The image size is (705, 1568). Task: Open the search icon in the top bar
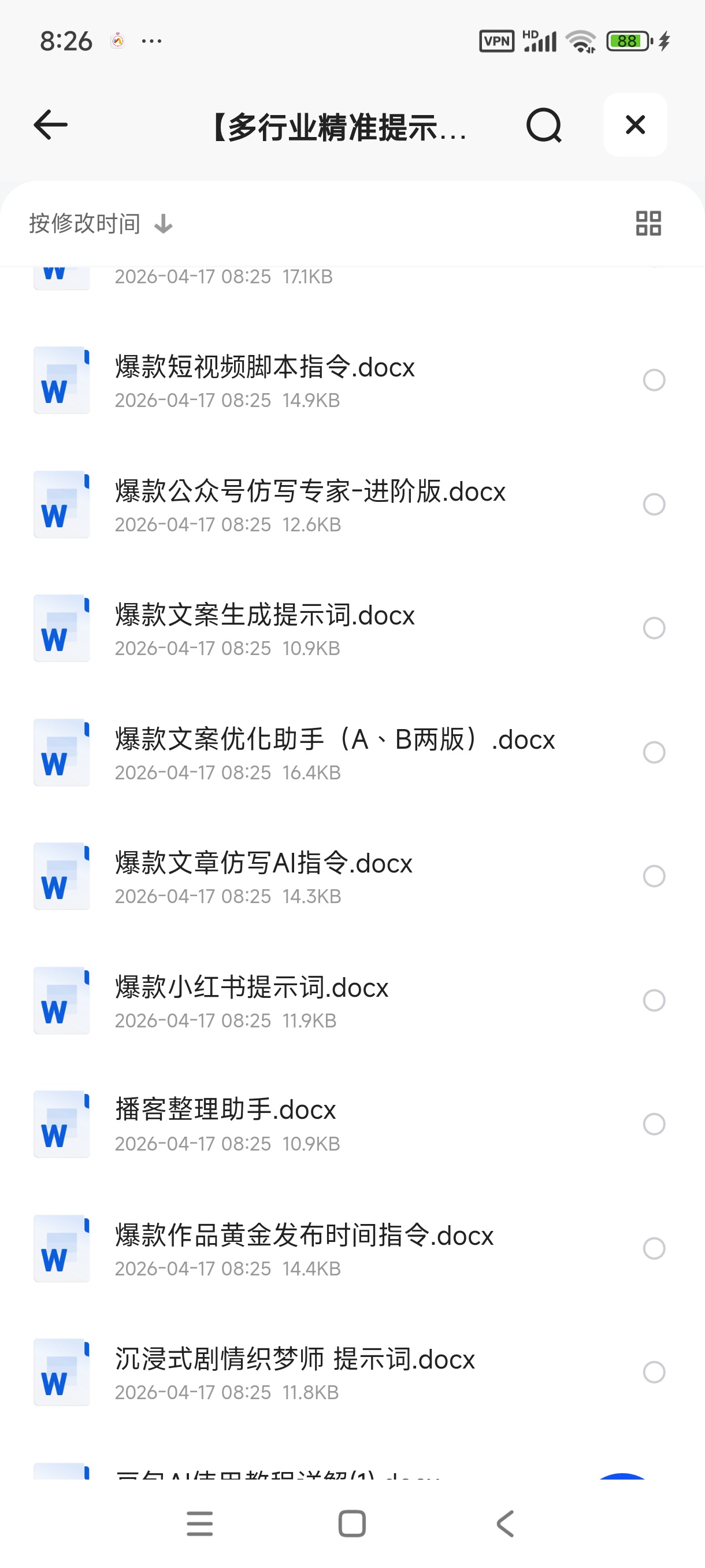click(x=543, y=125)
